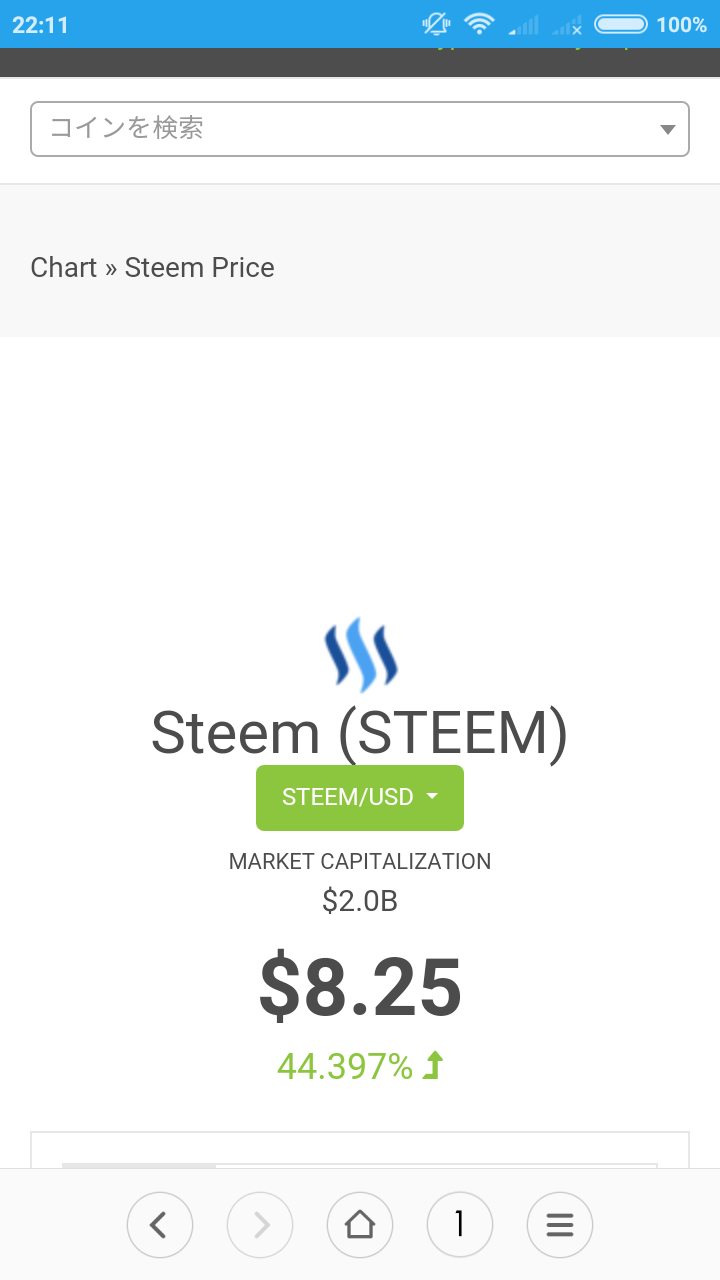Go to the browser home page
Viewport: 720px width, 1280px height.
click(x=360, y=1224)
